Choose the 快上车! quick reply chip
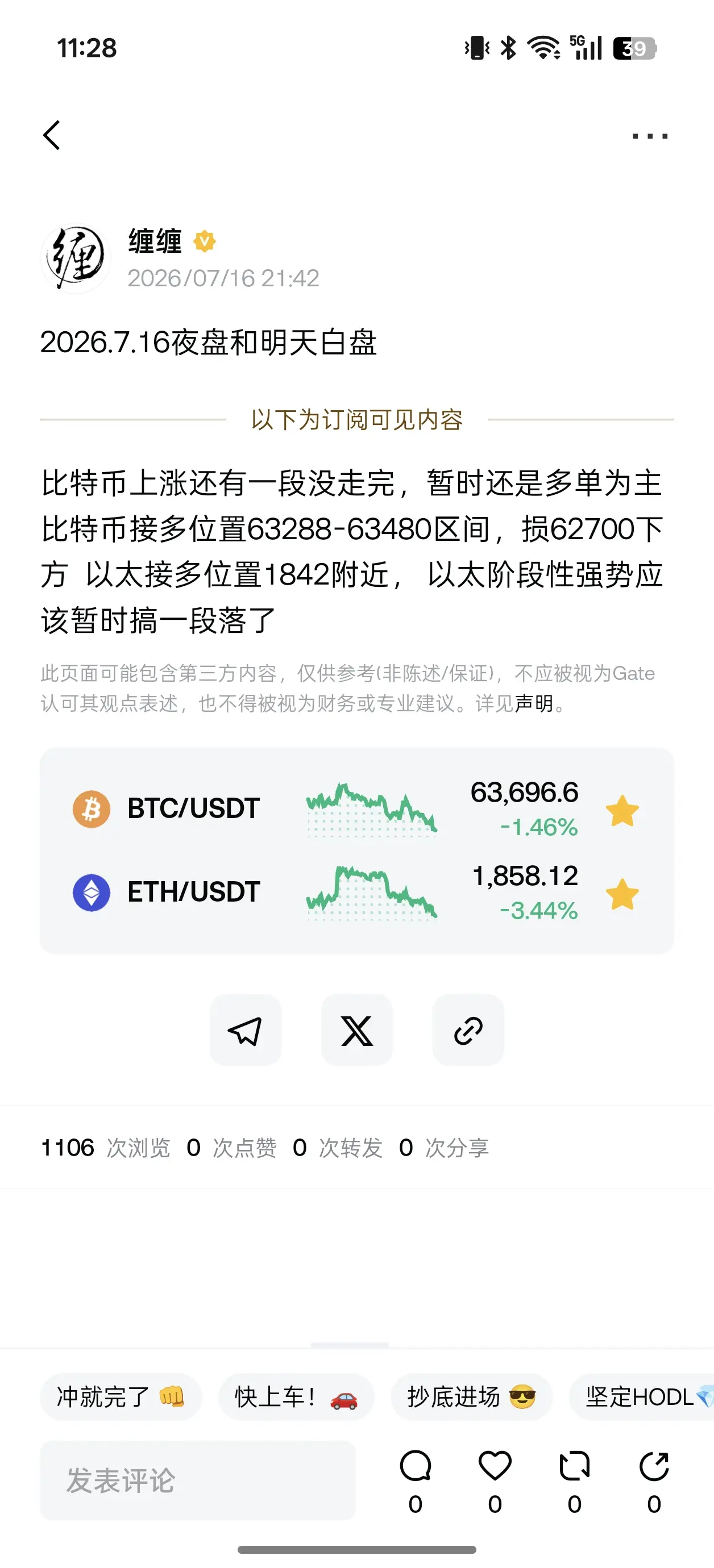This screenshot has width=714, height=1568. 296,1397
